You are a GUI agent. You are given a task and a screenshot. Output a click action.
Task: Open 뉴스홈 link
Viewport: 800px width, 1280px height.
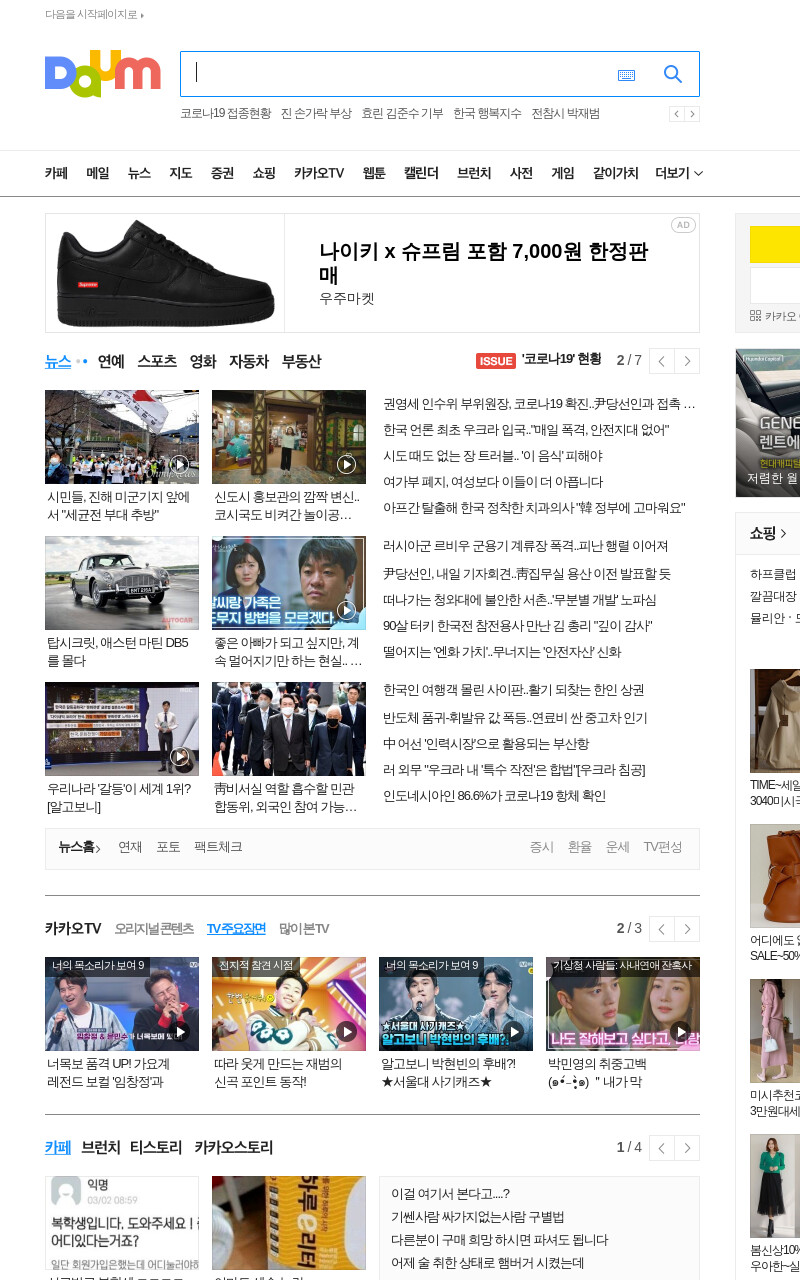point(79,847)
